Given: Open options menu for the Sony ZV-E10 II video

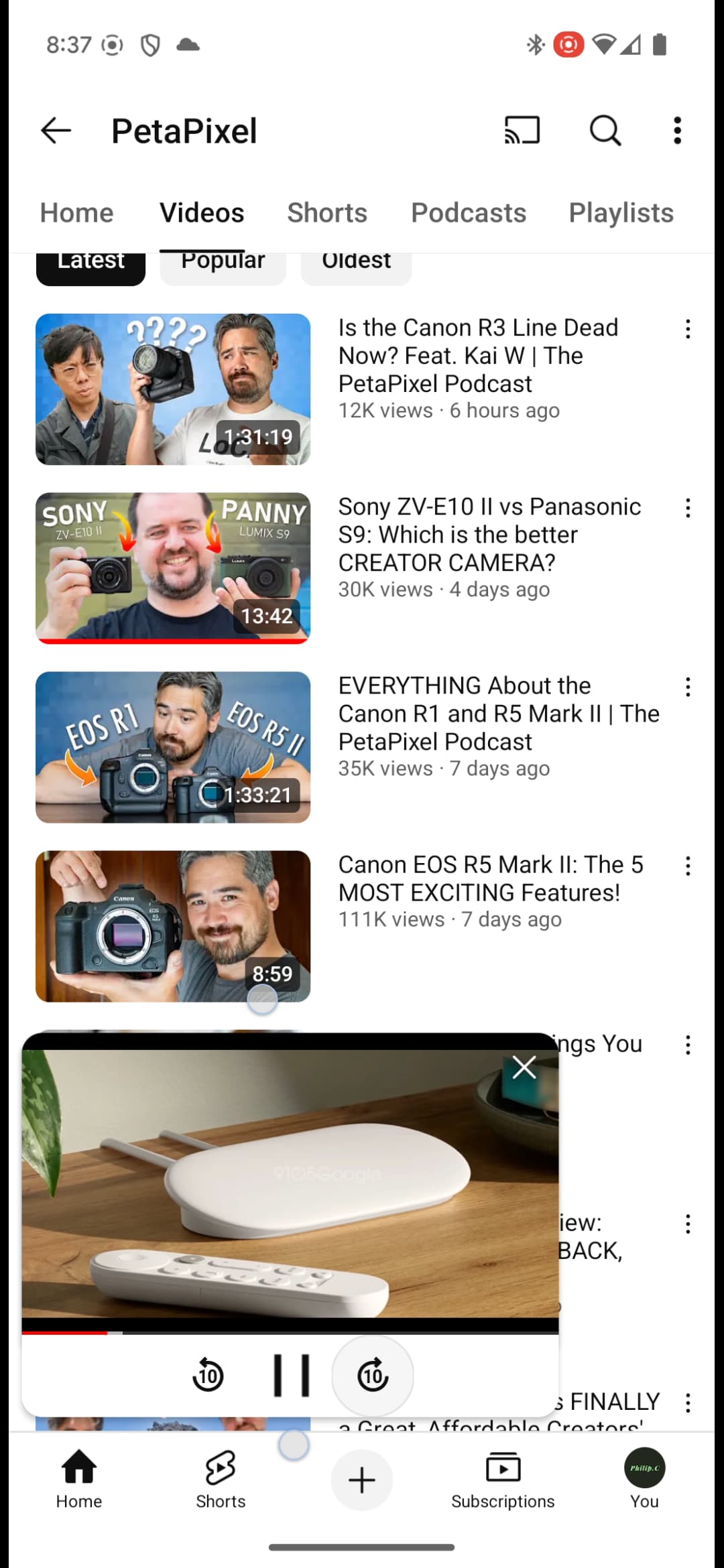Looking at the screenshot, I should (688, 509).
